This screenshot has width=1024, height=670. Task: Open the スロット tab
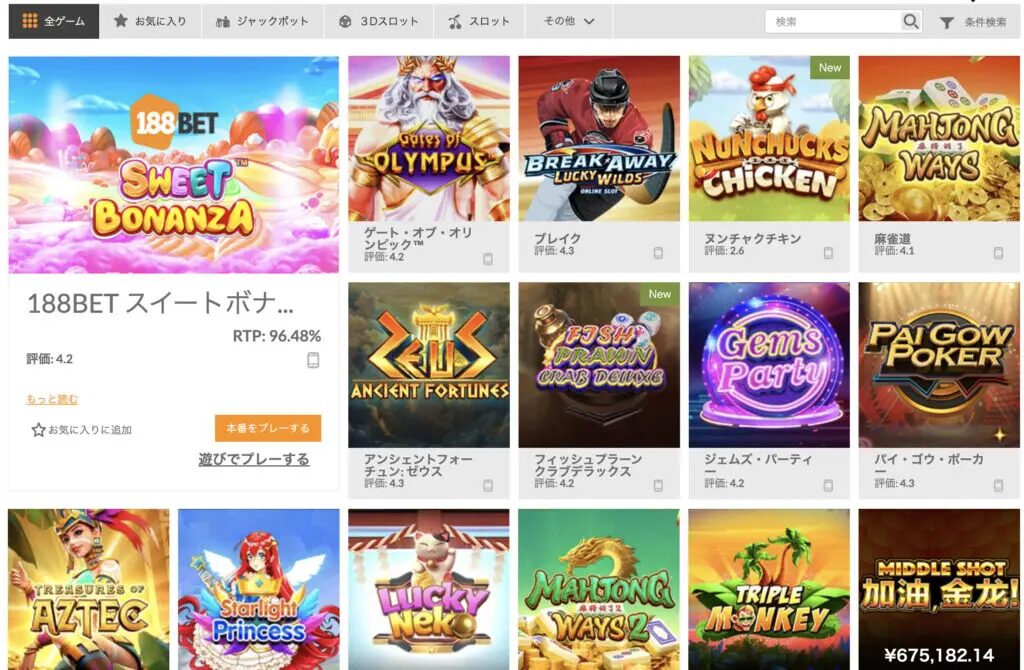pos(478,21)
